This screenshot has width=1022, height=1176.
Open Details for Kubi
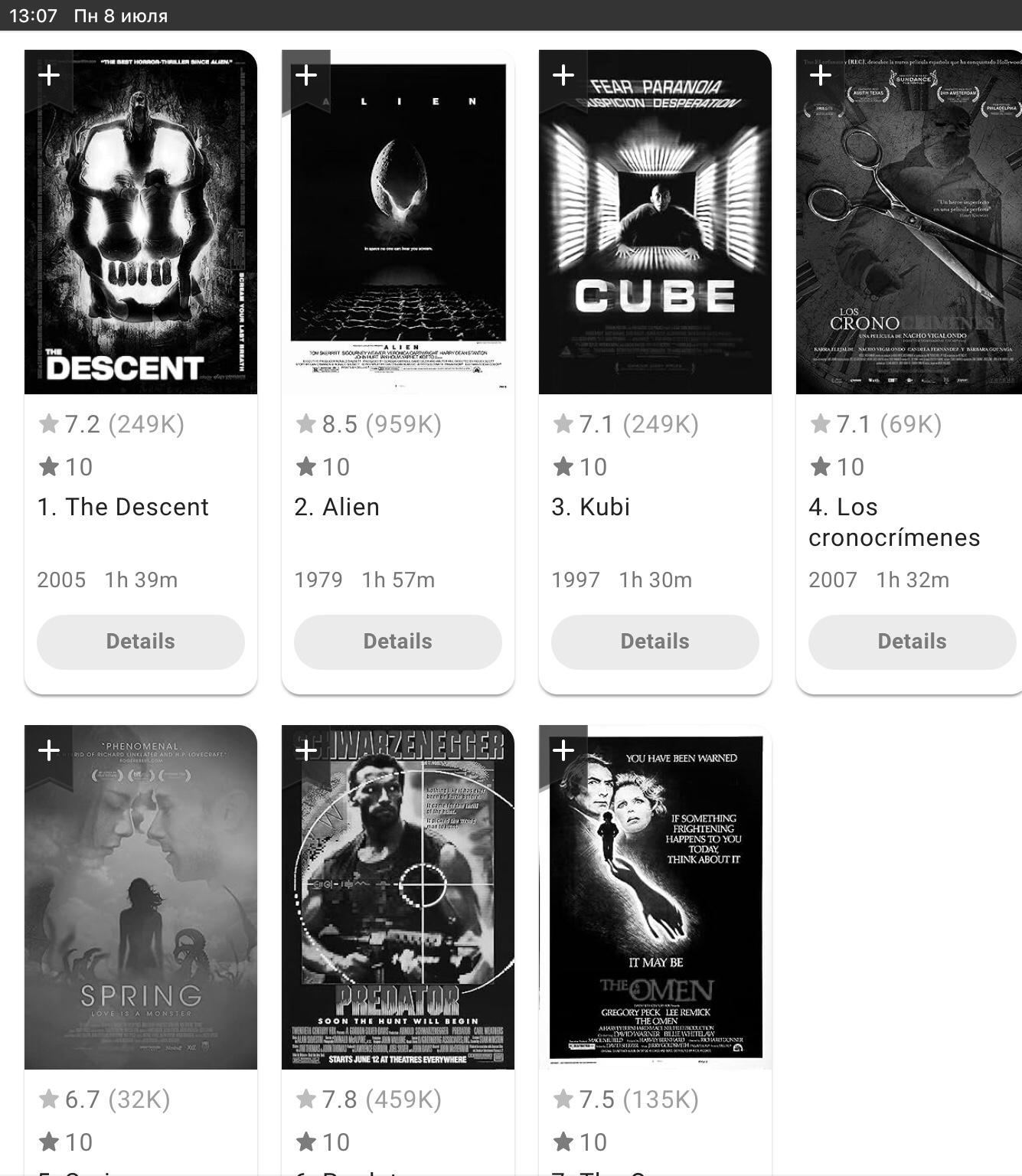655,642
